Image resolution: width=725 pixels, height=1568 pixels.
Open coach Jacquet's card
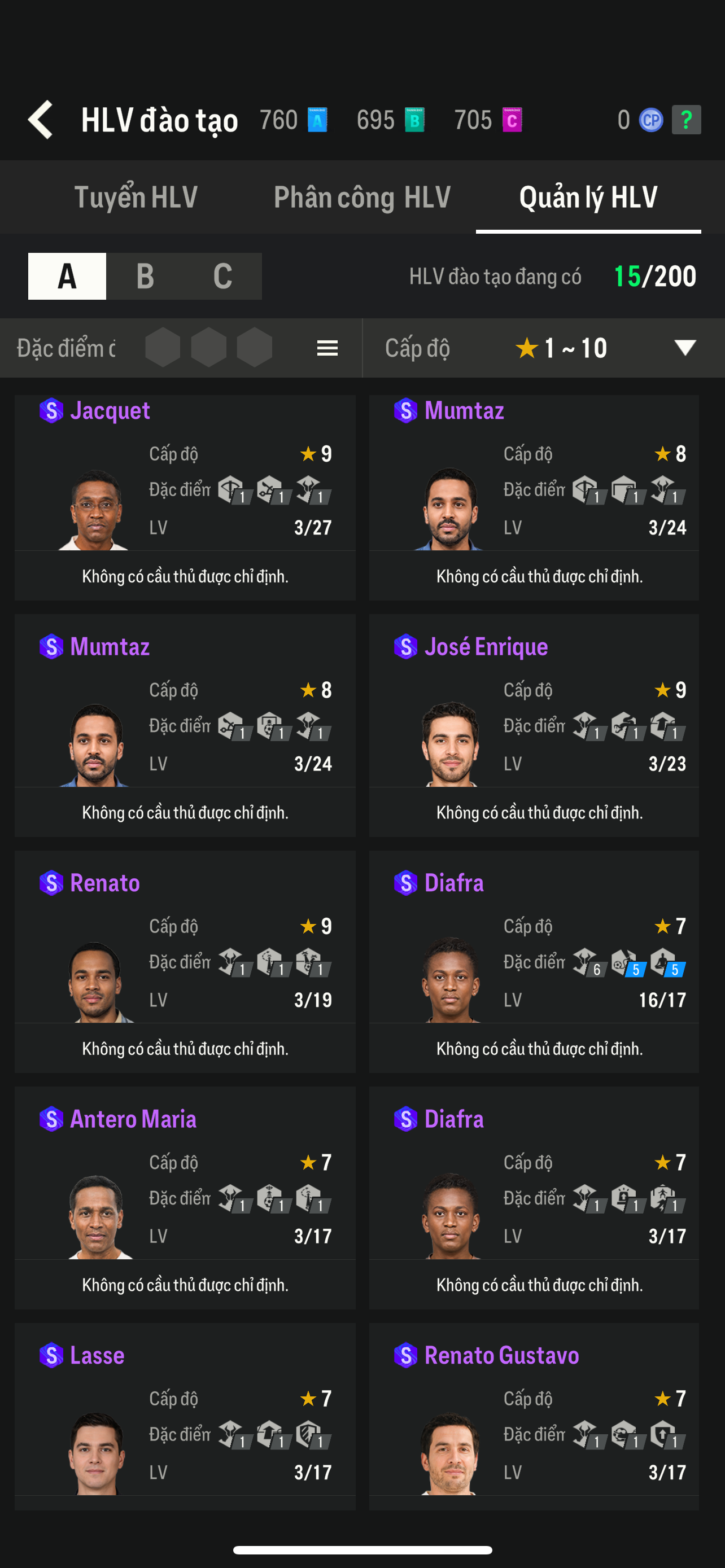click(185, 497)
